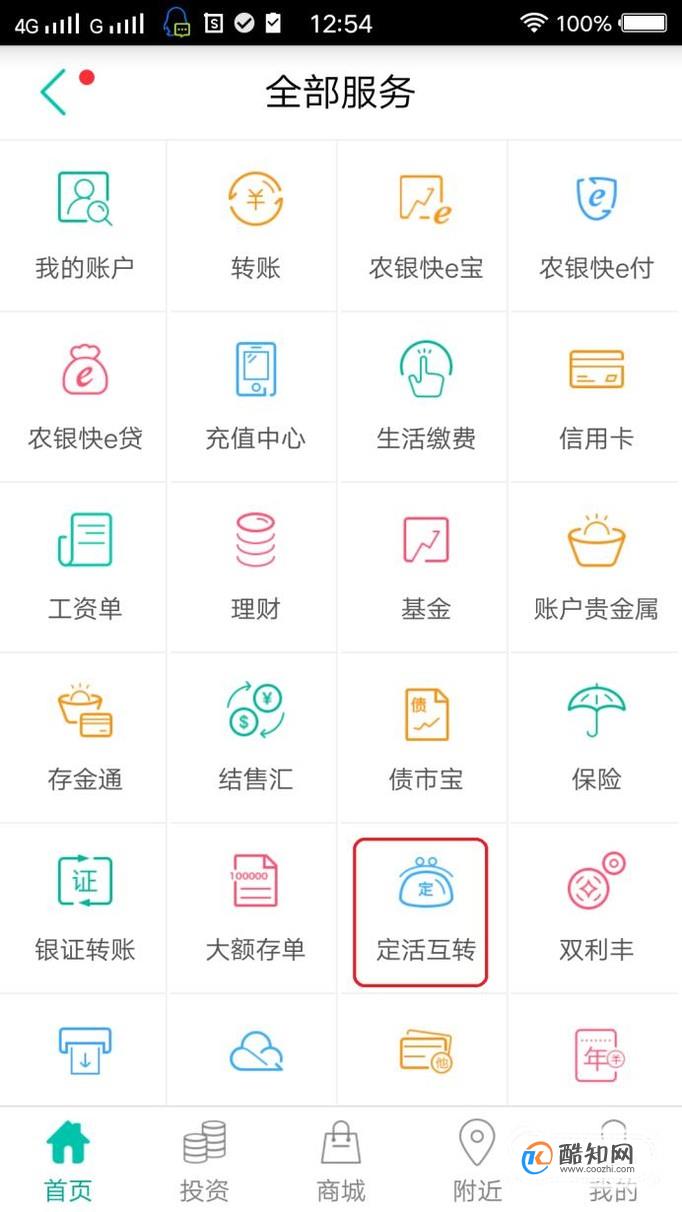Open 农银快e贷 loan service
Image resolution: width=682 pixels, height=1212 pixels.
tap(84, 397)
